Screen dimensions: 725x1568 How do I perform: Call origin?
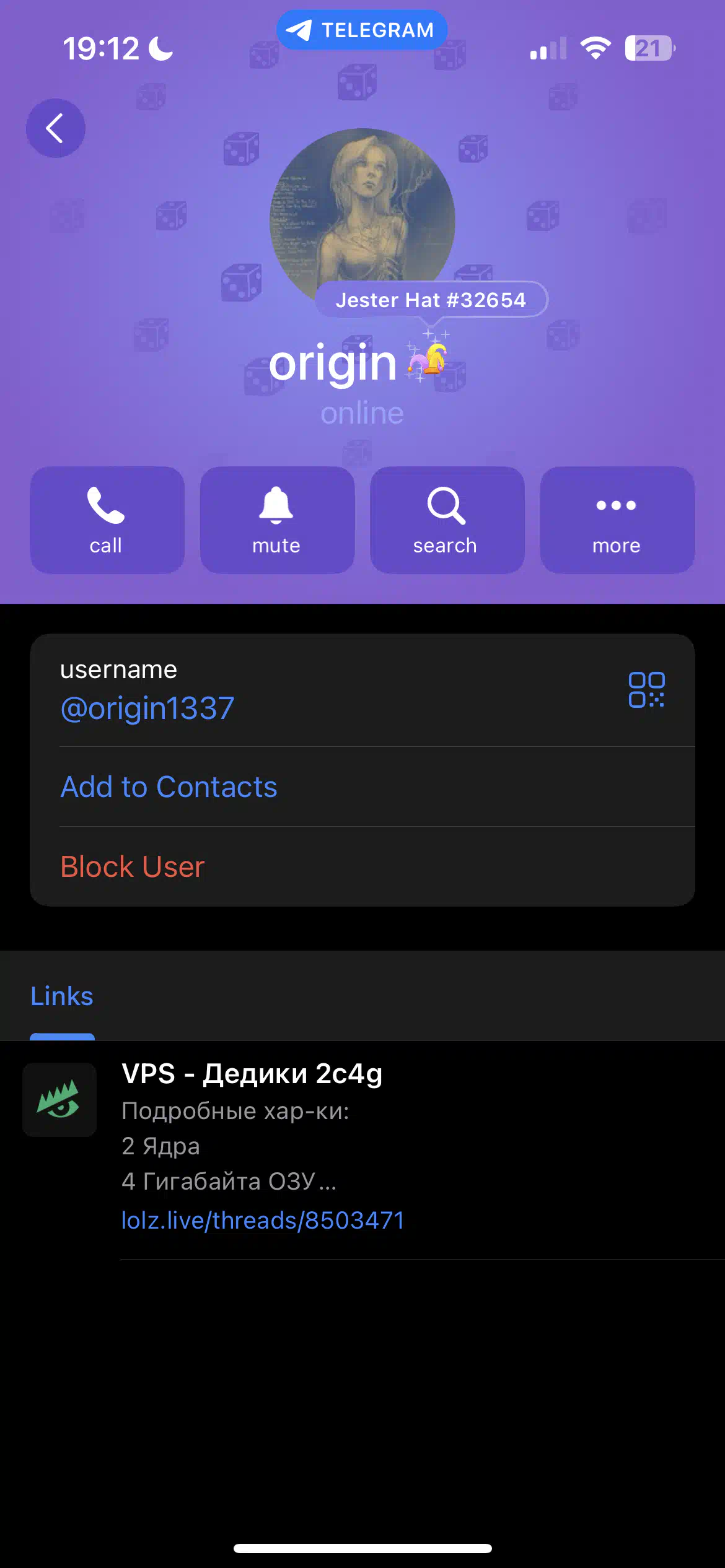pyautogui.click(x=107, y=520)
